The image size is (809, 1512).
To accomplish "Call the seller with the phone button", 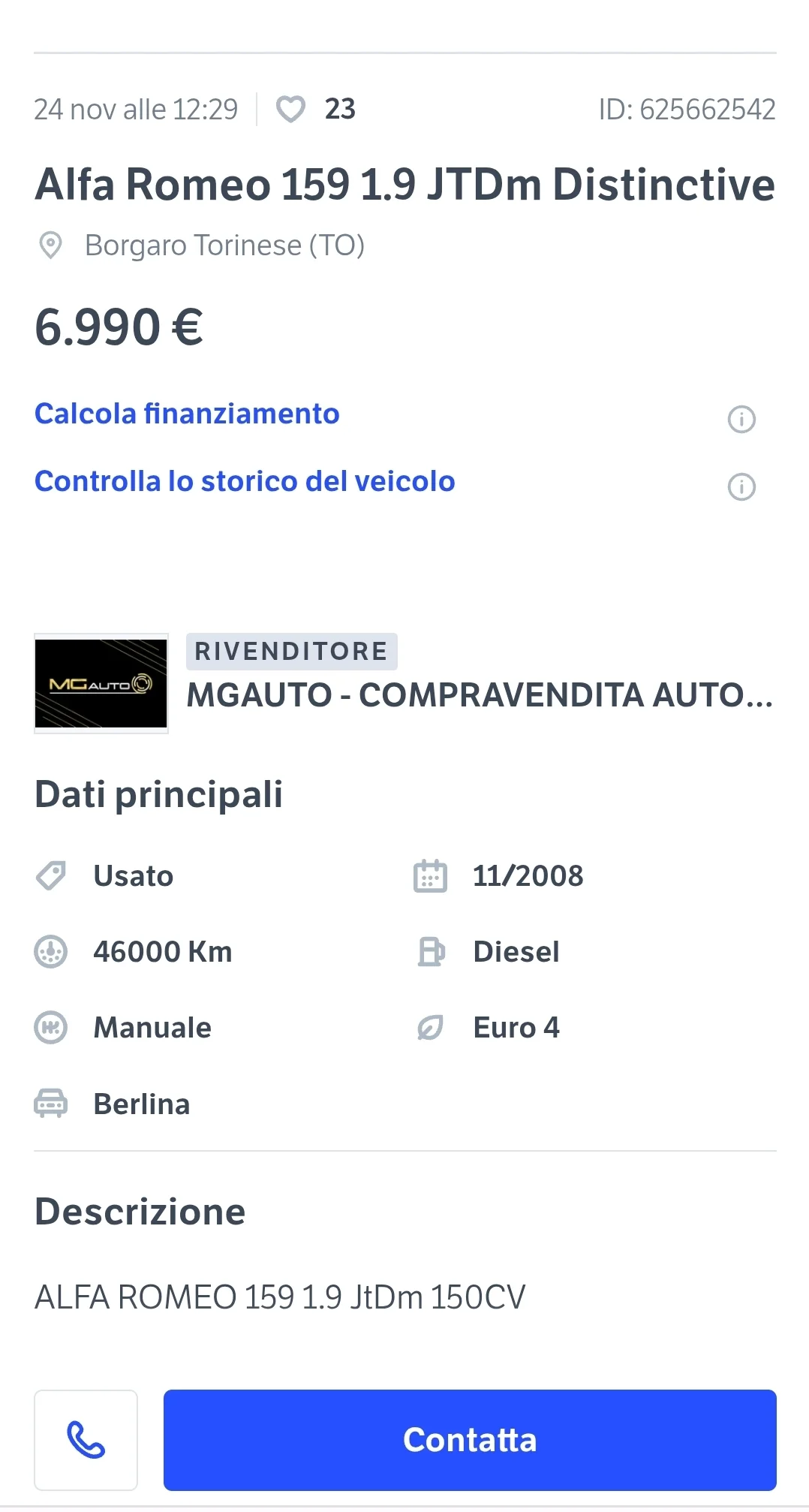I will click(x=86, y=1439).
